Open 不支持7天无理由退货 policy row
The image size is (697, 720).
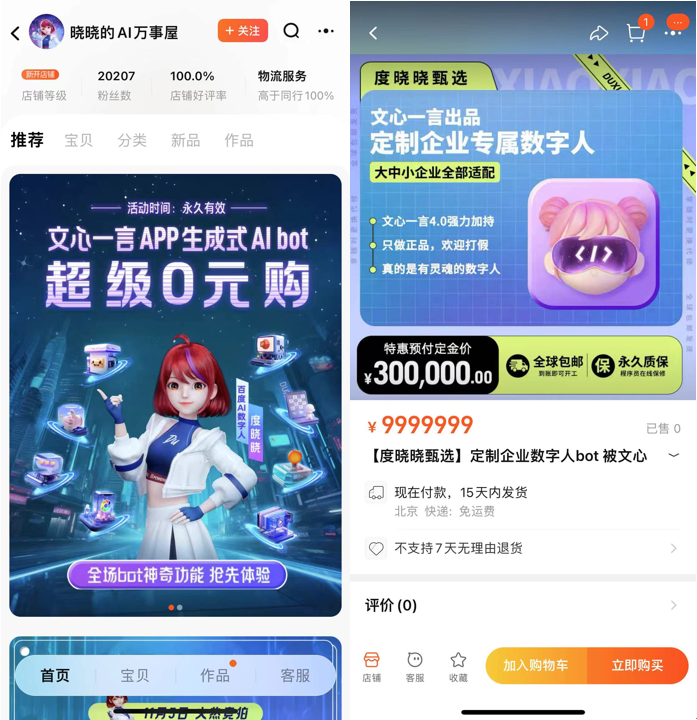coord(522,548)
